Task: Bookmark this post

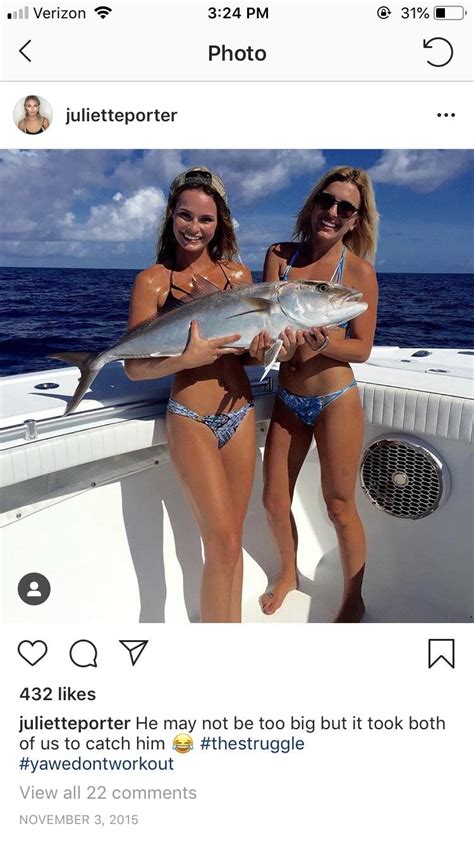Action: click(x=441, y=653)
